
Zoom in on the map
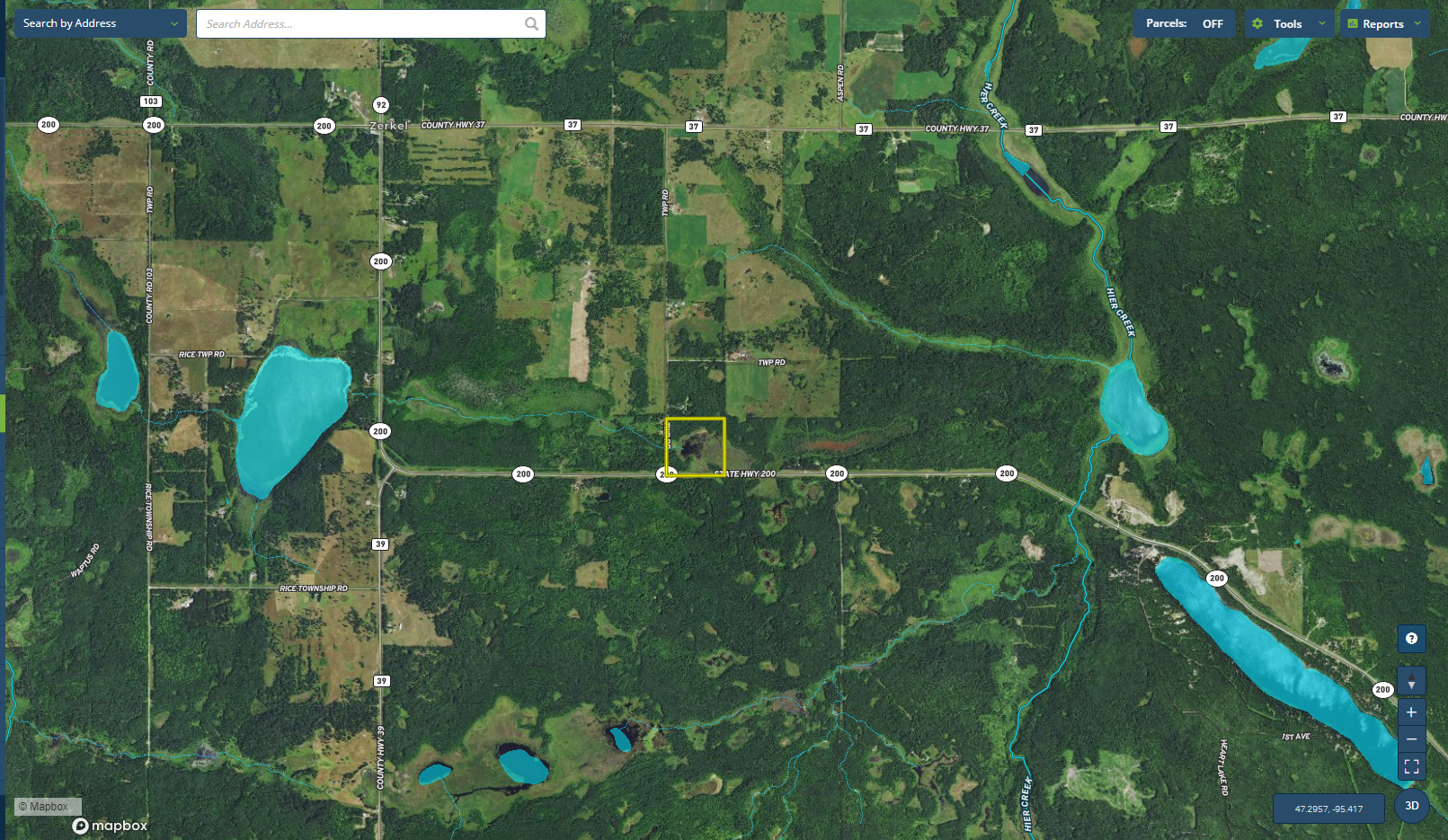(1411, 712)
